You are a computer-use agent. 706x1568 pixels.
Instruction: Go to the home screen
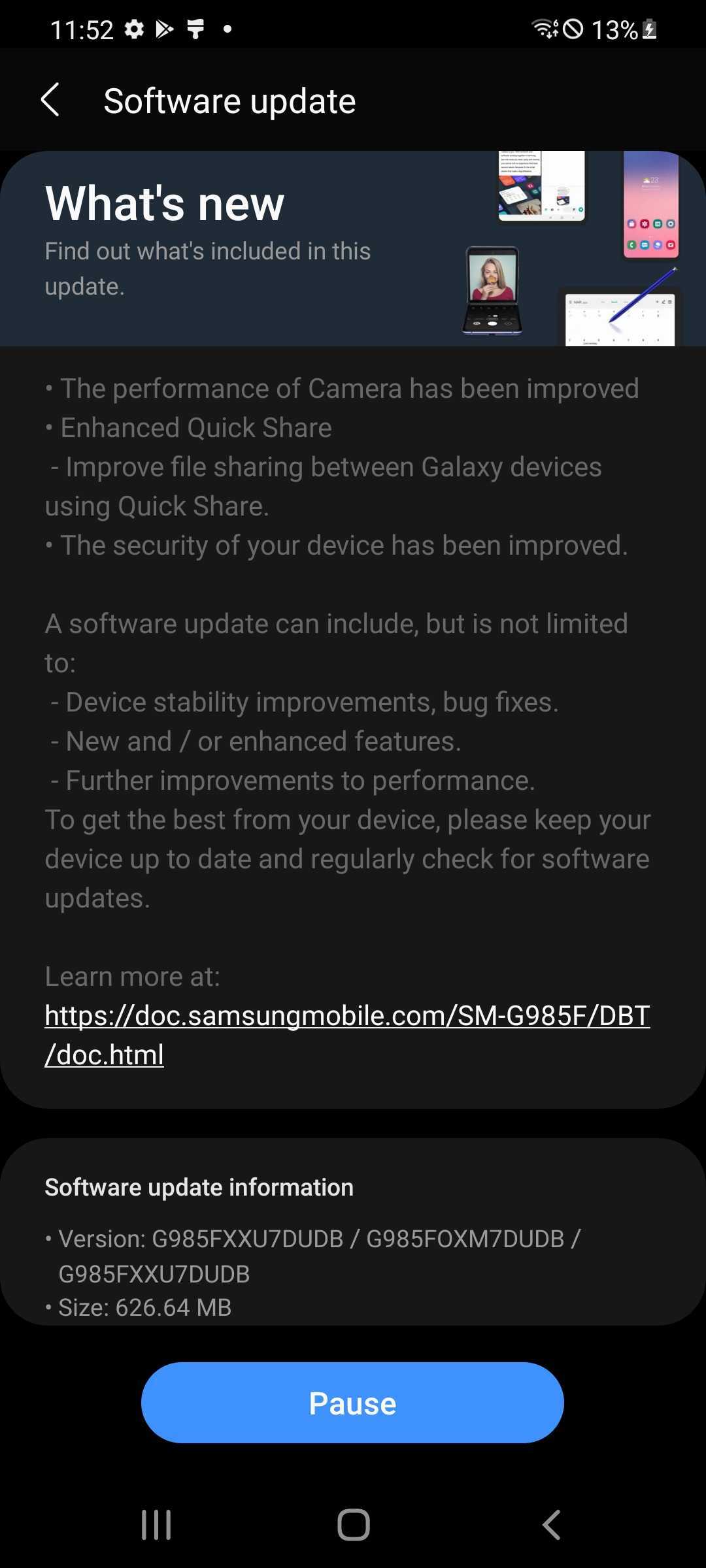(353, 1525)
